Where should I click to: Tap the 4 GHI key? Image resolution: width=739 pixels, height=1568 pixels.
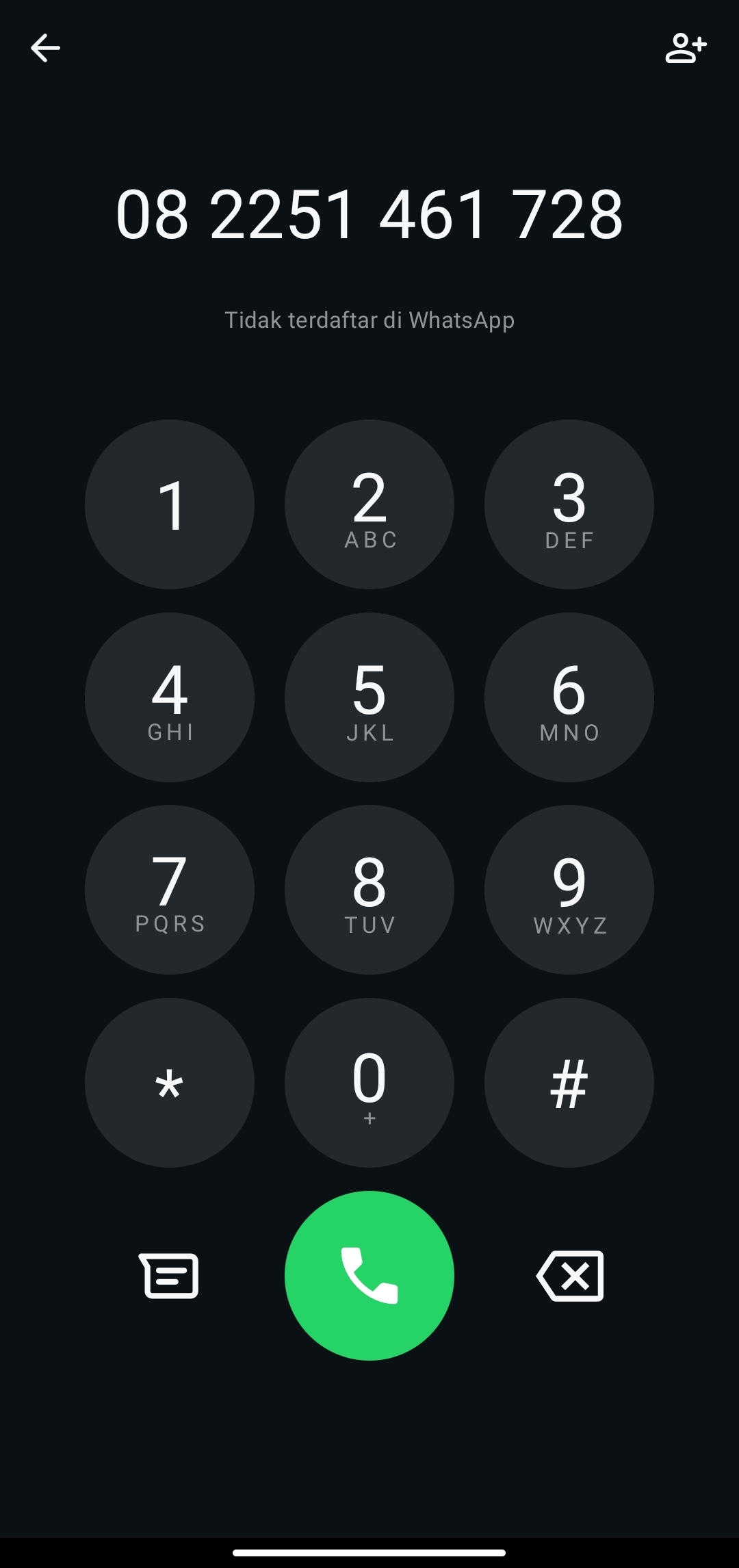pos(170,697)
